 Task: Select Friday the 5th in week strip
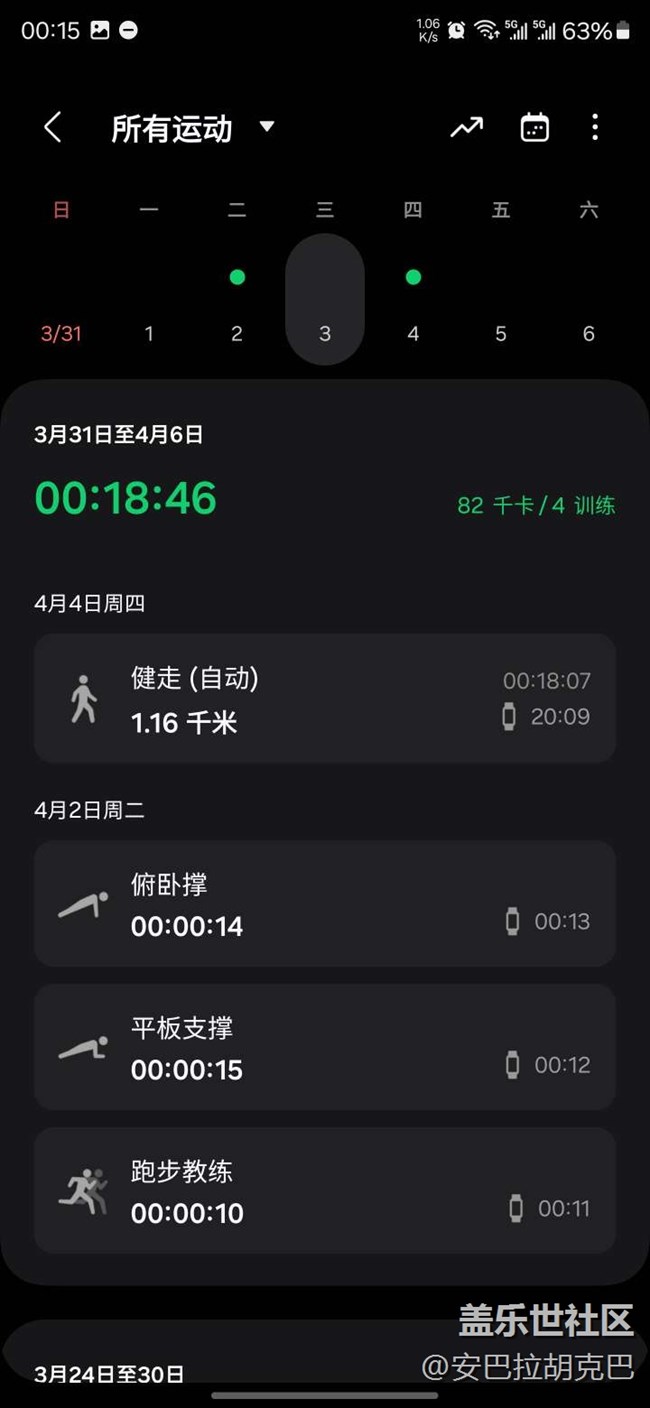tap(501, 333)
